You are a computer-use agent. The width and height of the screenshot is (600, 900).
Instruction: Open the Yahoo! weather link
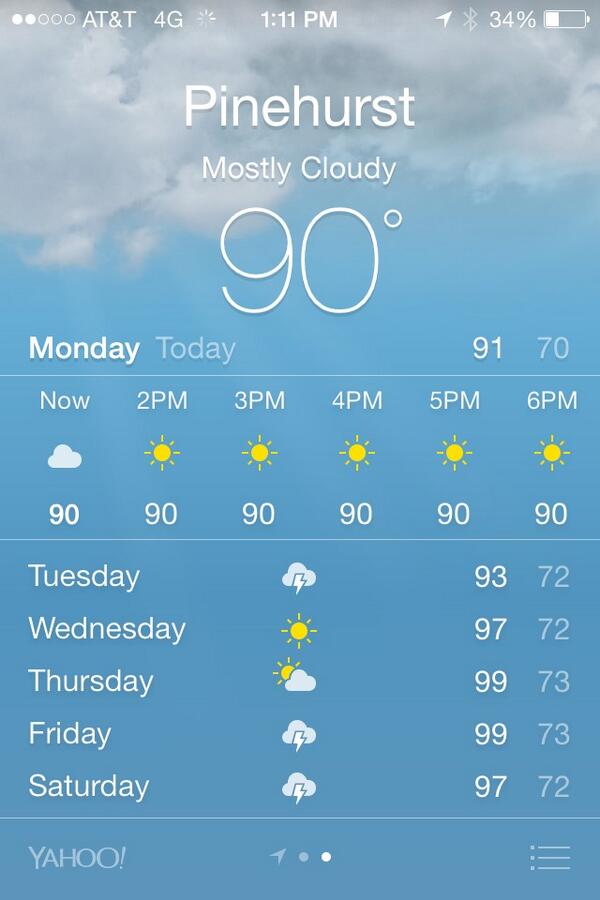click(77, 857)
